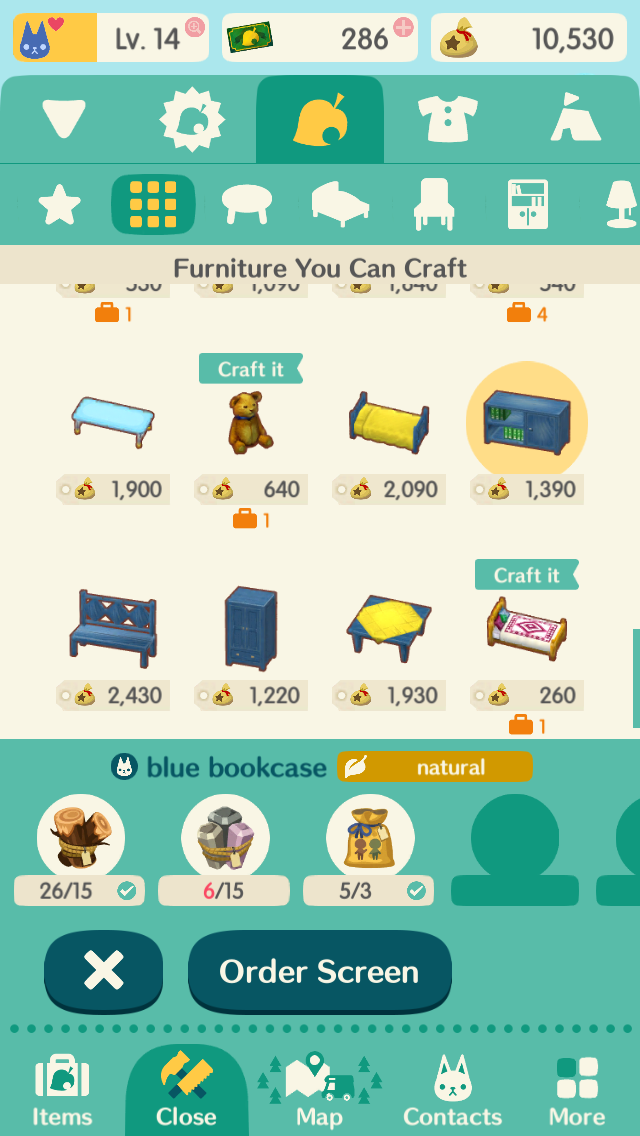
Task: Switch to the tent amenities tab
Action: [576, 120]
